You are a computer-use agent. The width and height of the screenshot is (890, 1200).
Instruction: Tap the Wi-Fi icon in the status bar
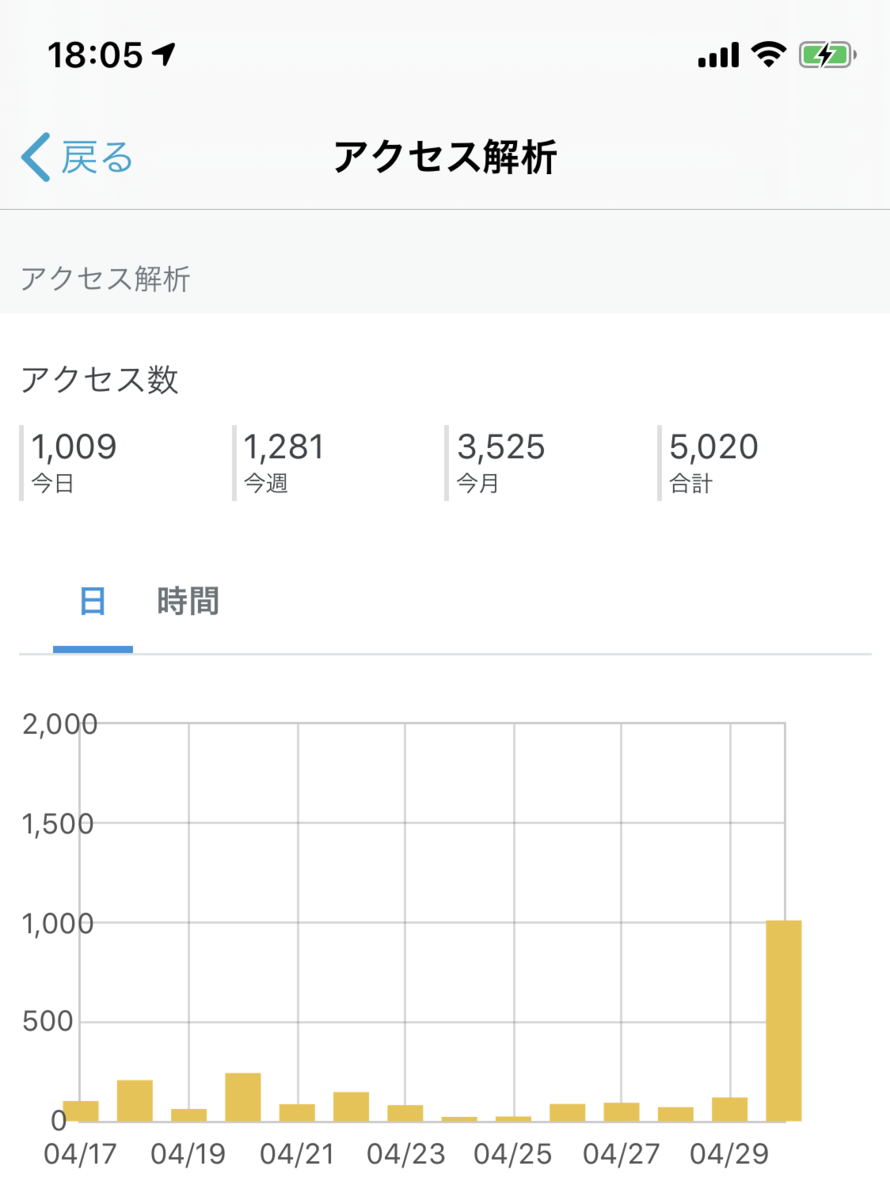point(770,54)
